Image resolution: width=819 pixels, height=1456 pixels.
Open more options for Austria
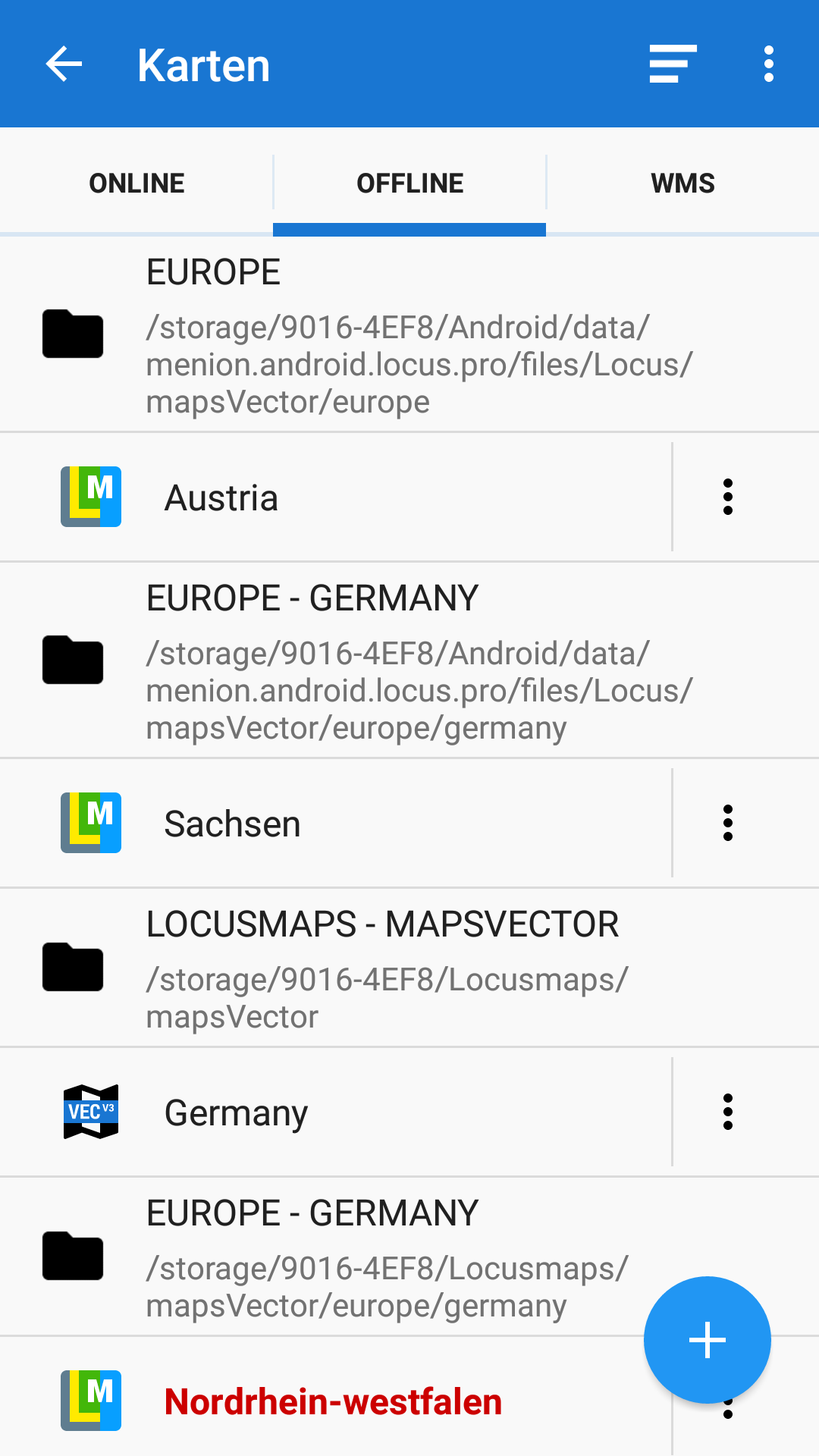coord(728,497)
